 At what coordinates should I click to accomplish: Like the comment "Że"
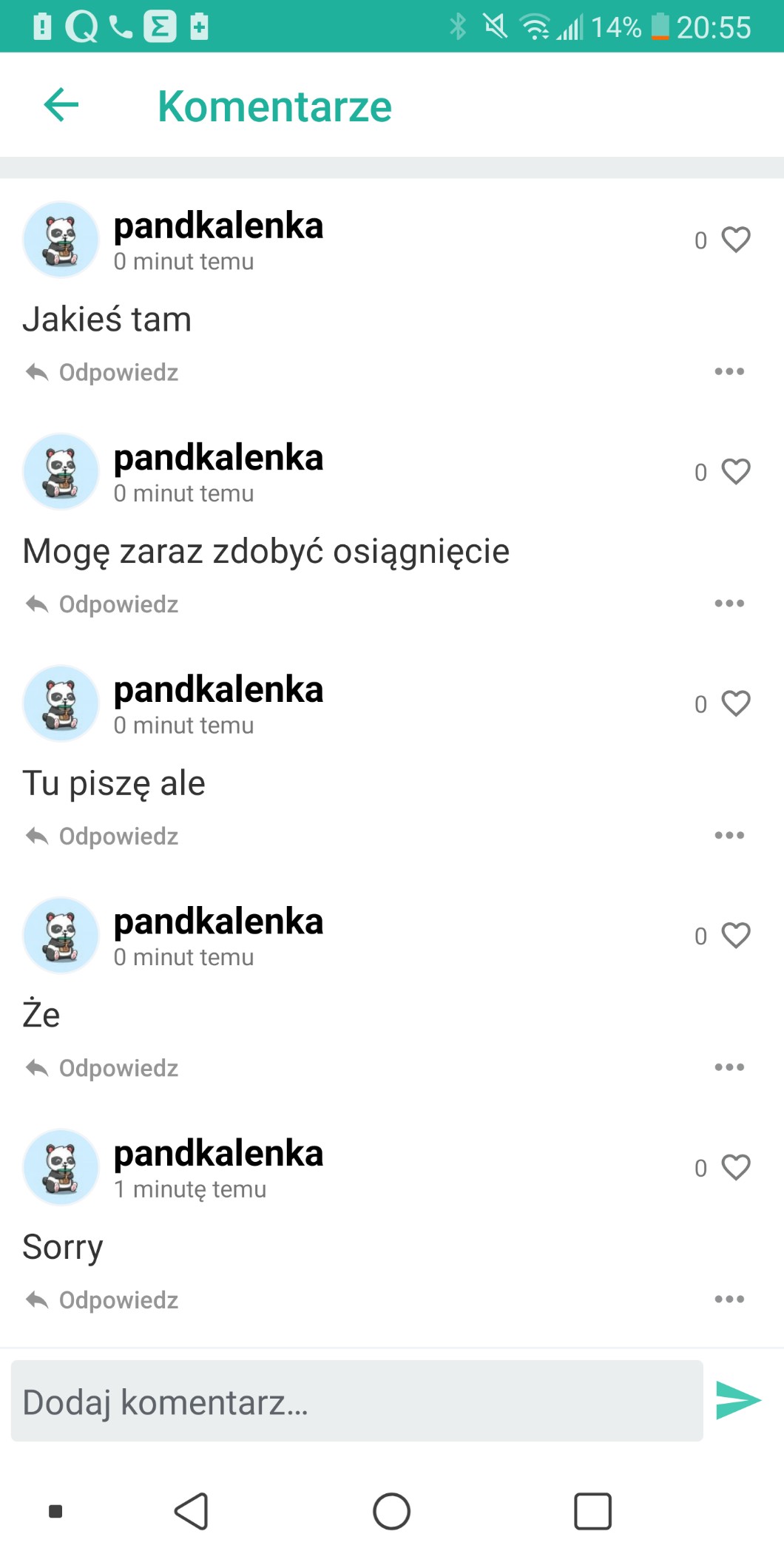[x=736, y=936]
